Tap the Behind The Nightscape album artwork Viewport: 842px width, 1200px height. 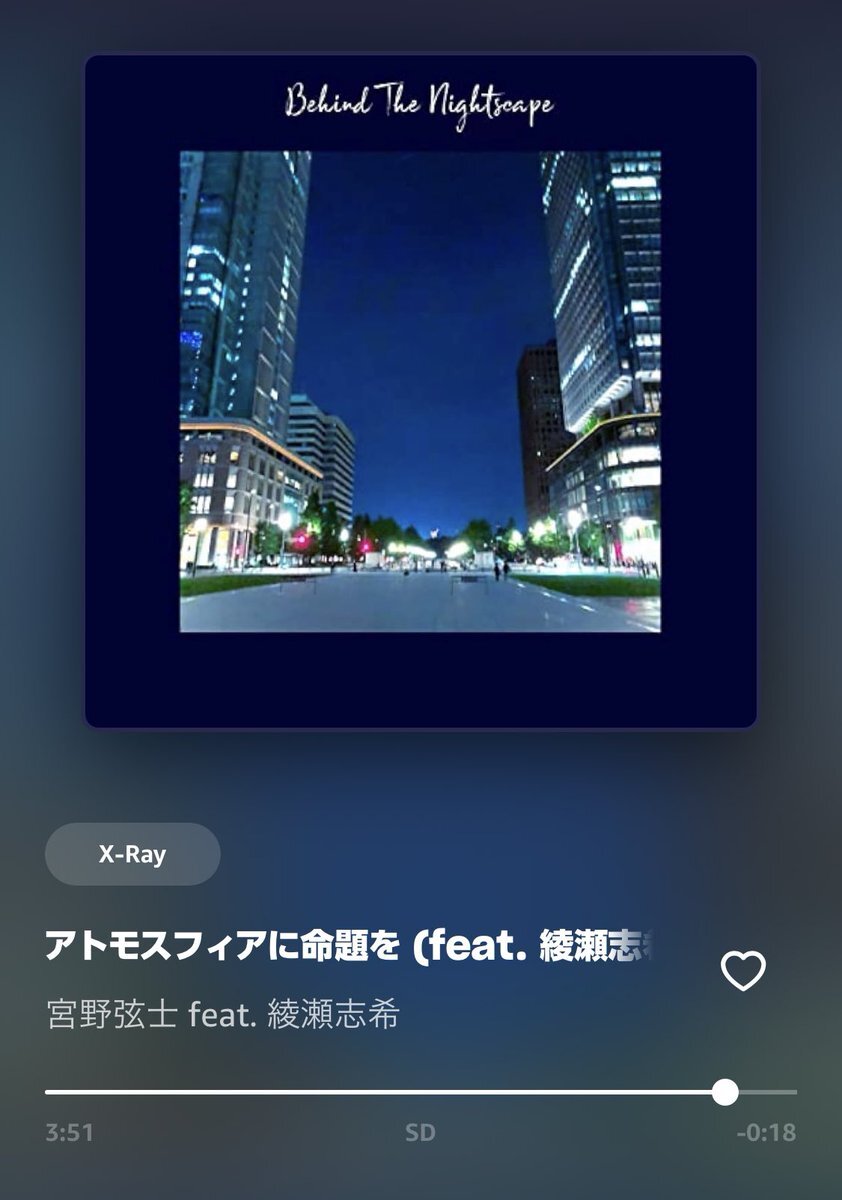click(x=420, y=391)
